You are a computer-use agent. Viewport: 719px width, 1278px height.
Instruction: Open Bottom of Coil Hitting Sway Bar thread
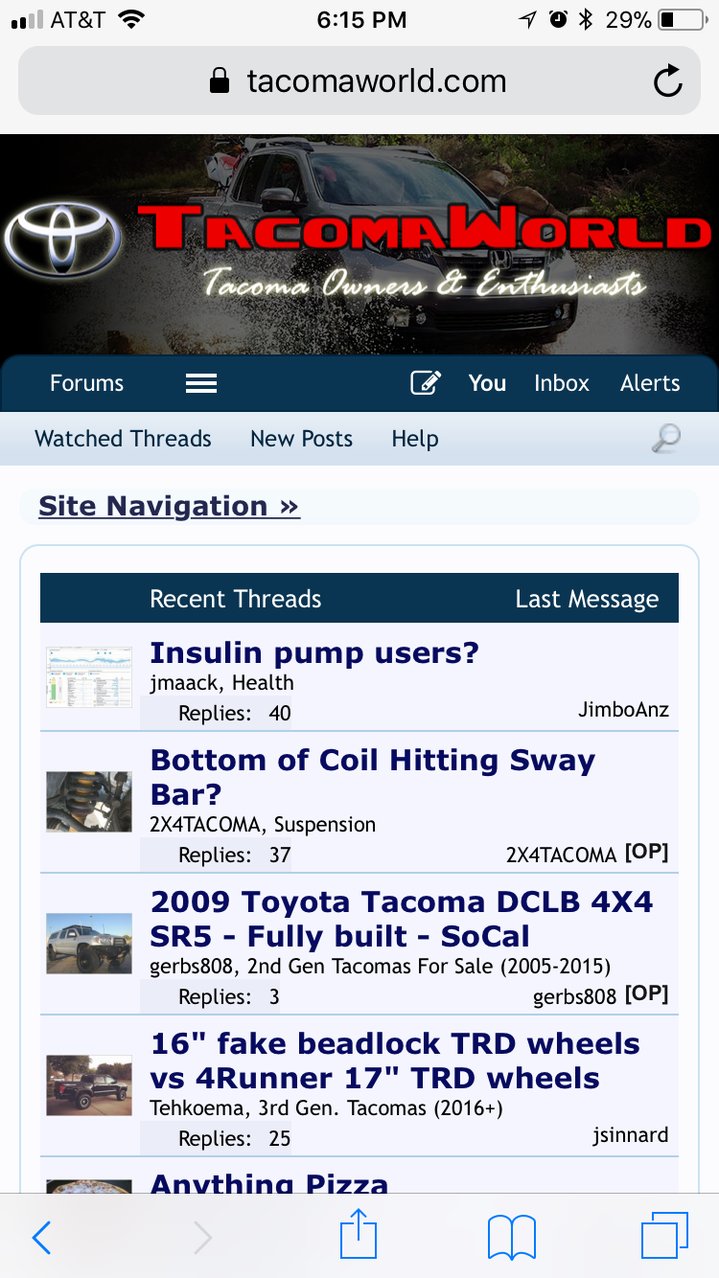click(372, 777)
